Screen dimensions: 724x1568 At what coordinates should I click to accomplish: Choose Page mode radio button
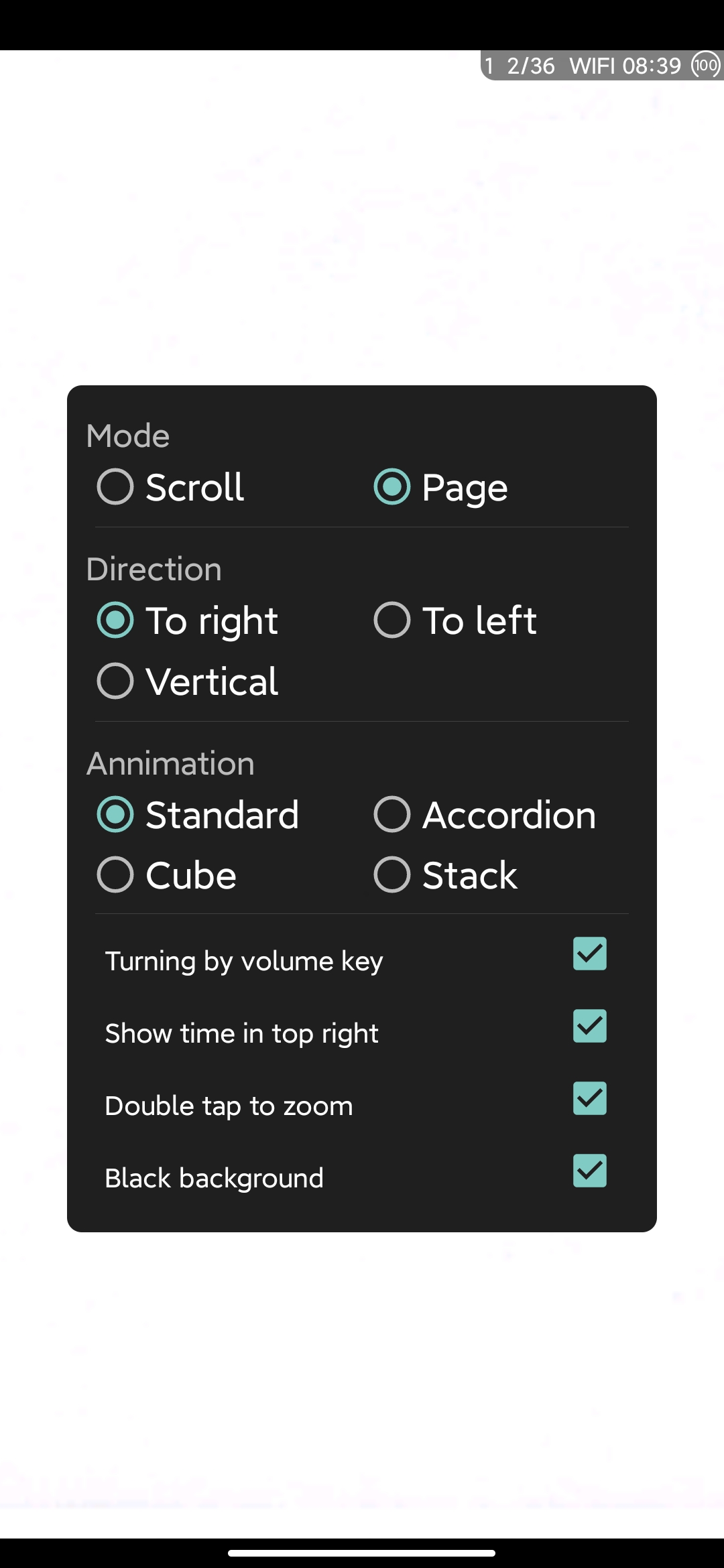coord(441,486)
